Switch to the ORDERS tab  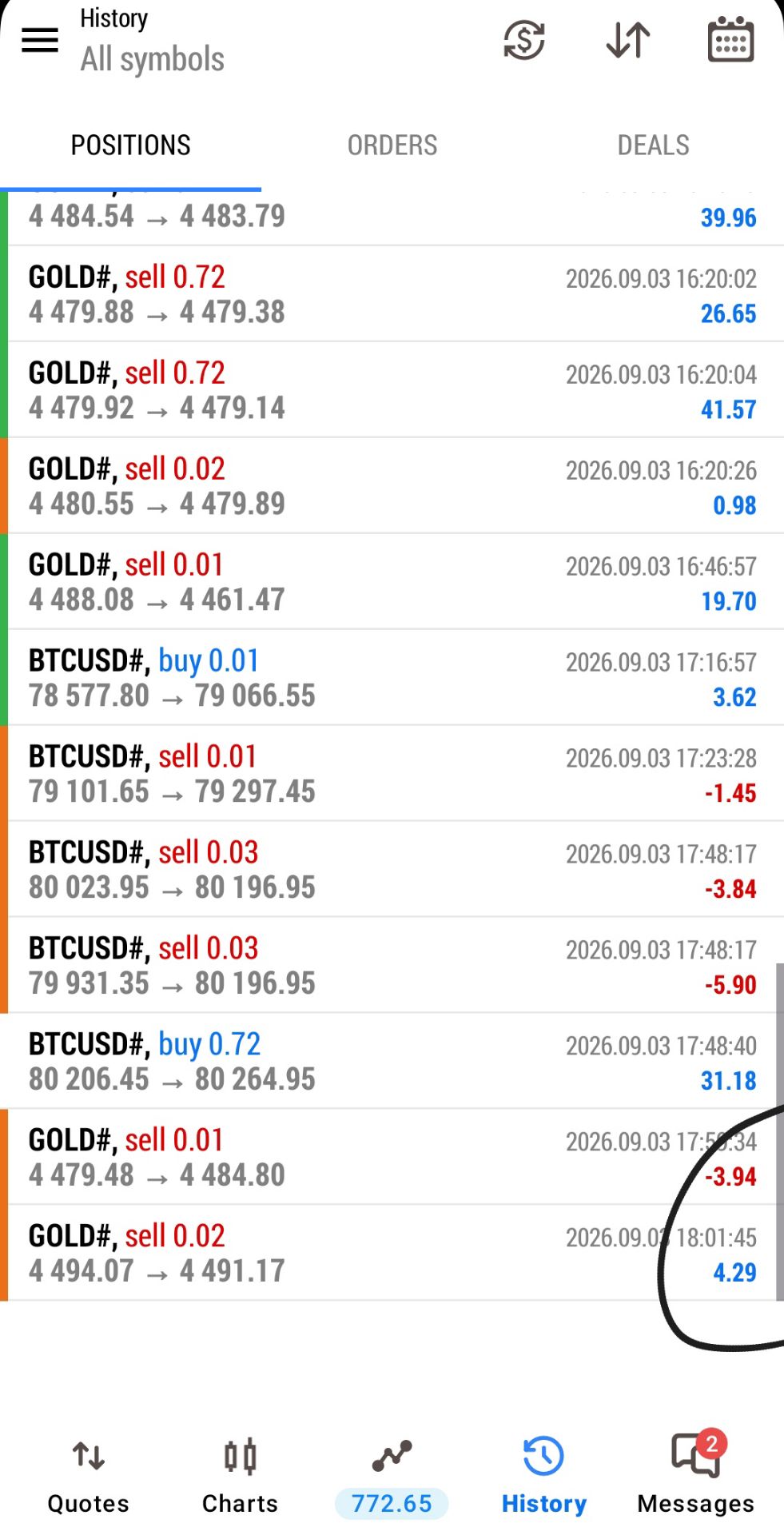point(392,146)
